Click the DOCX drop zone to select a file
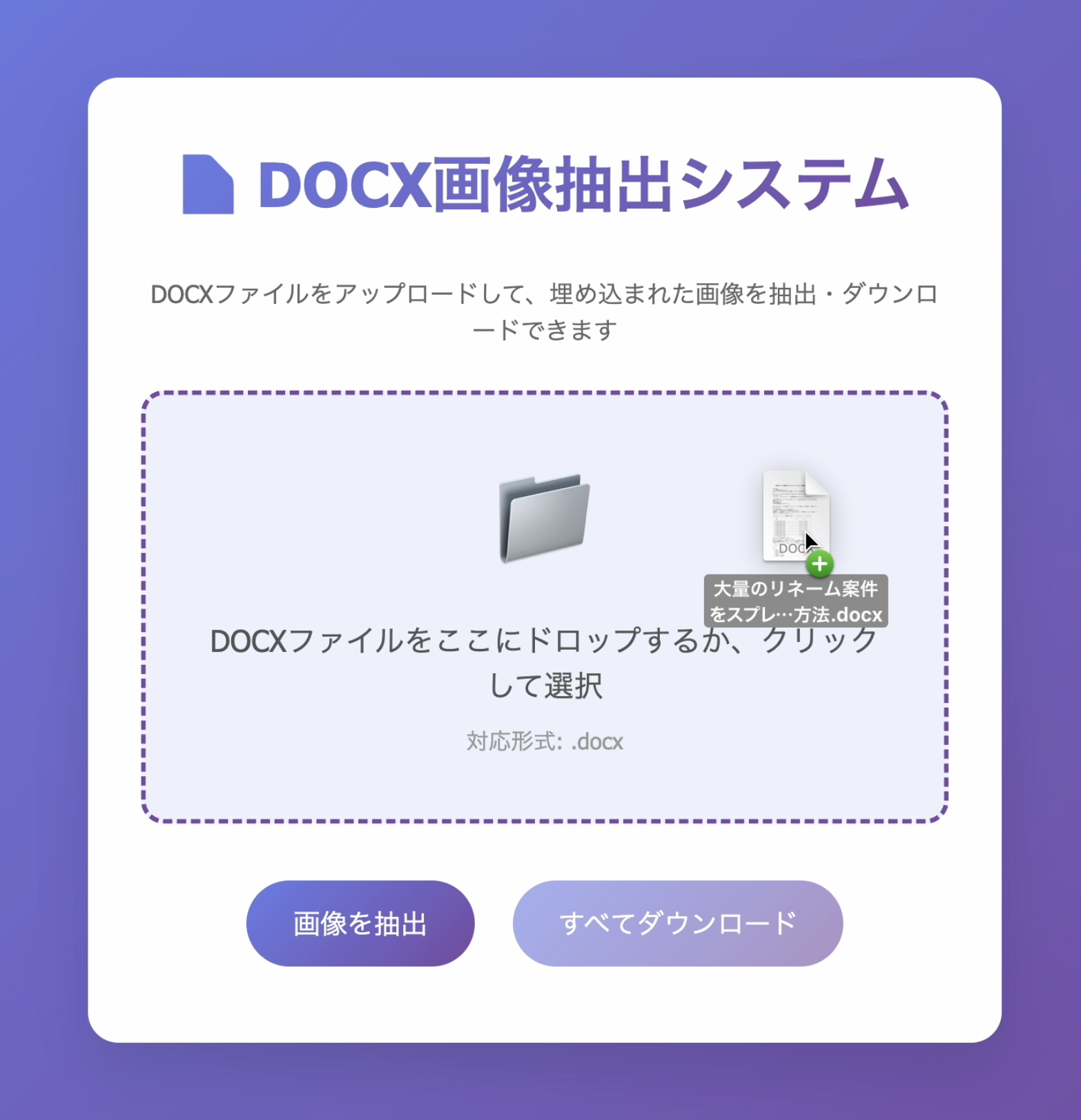The image size is (1081, 1120). pos(544,663)
